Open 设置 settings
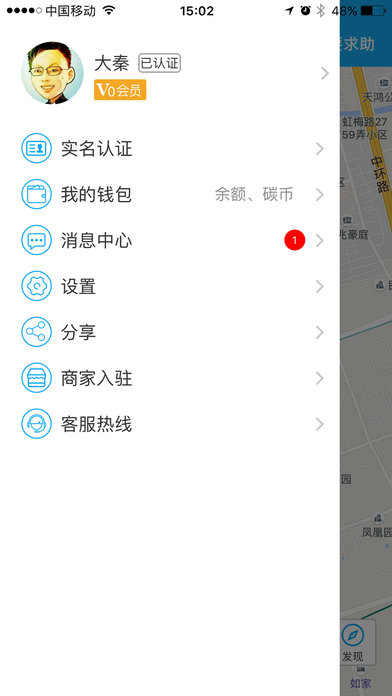The image size is (392, 696). click(x=170, y=287)
